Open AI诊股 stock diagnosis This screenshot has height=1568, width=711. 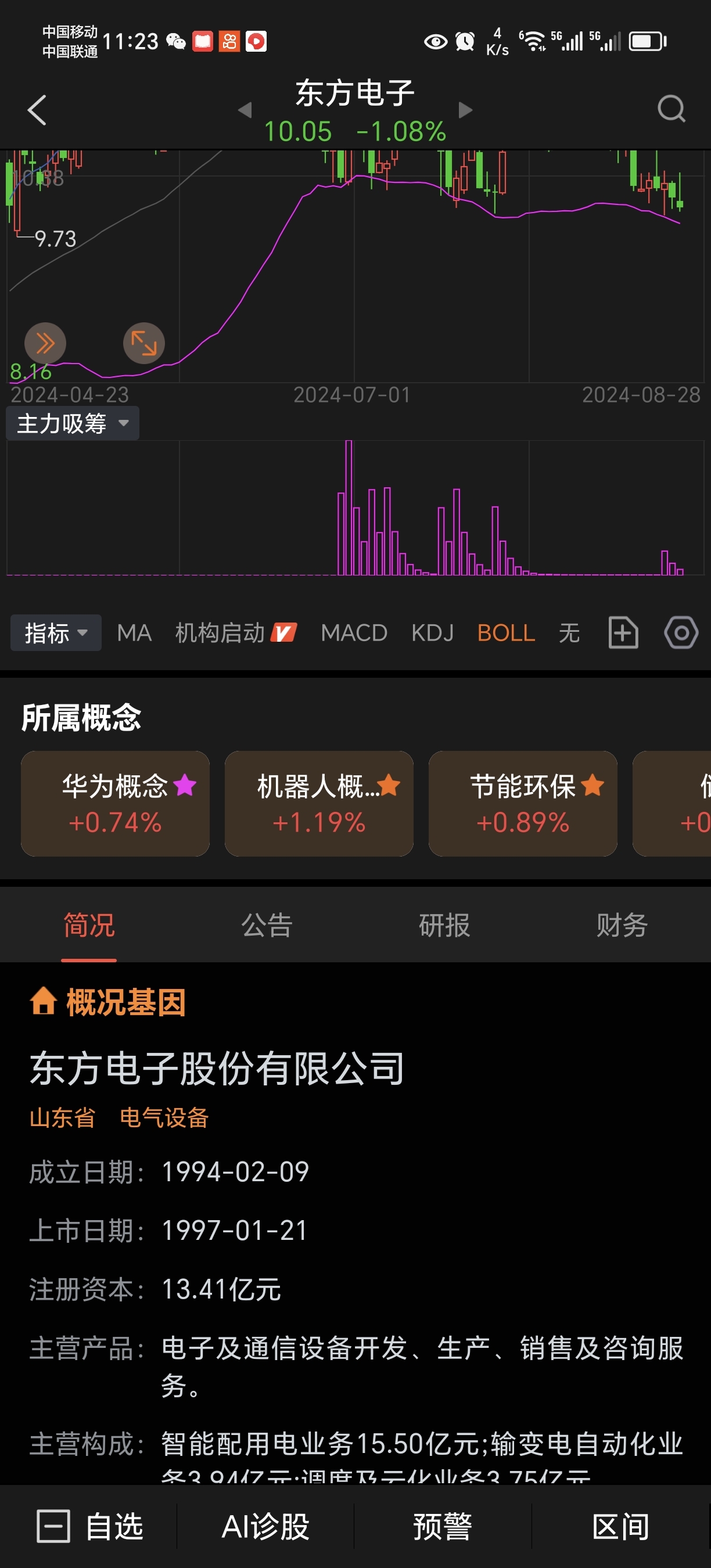click(x=266, y=1525)
